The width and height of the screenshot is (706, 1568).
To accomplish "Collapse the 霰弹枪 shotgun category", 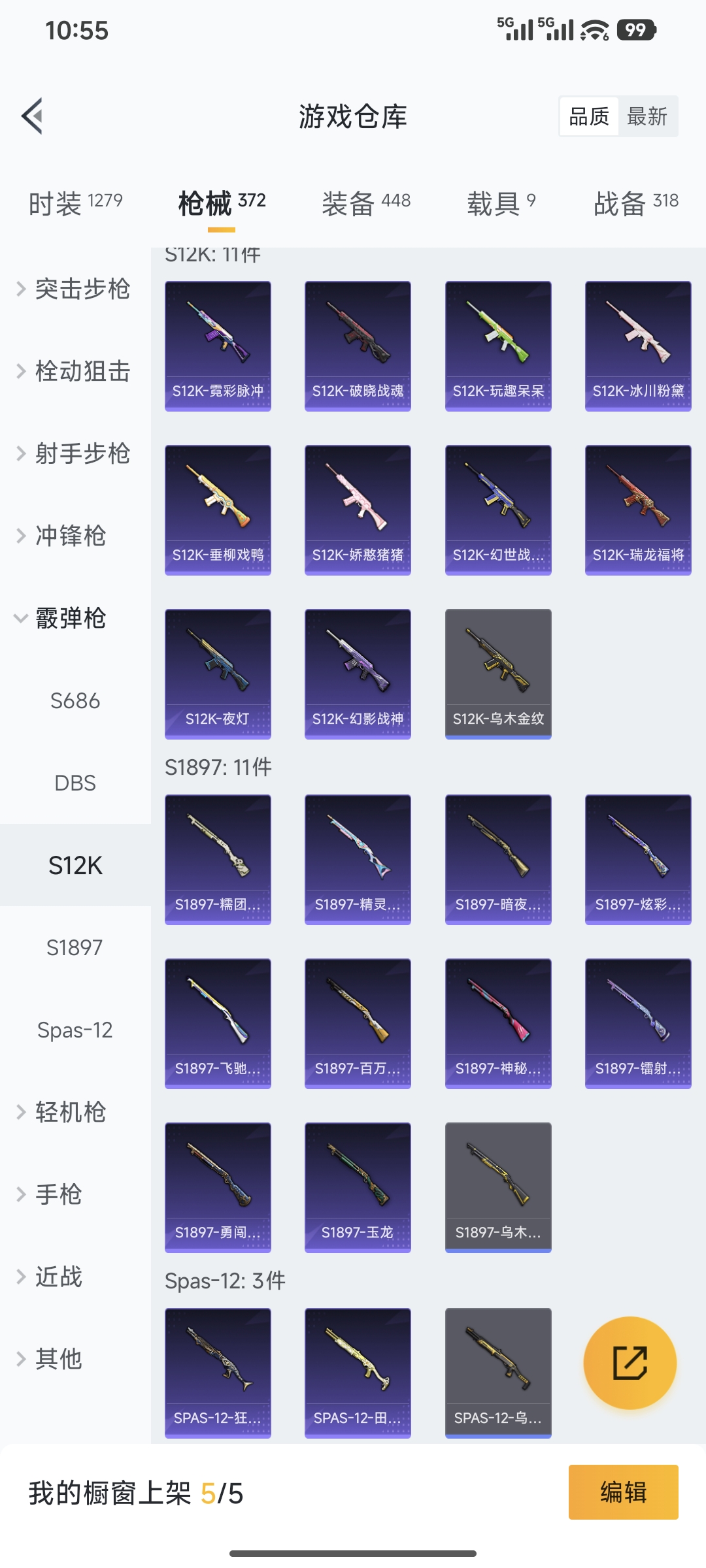I will [70, 617].
